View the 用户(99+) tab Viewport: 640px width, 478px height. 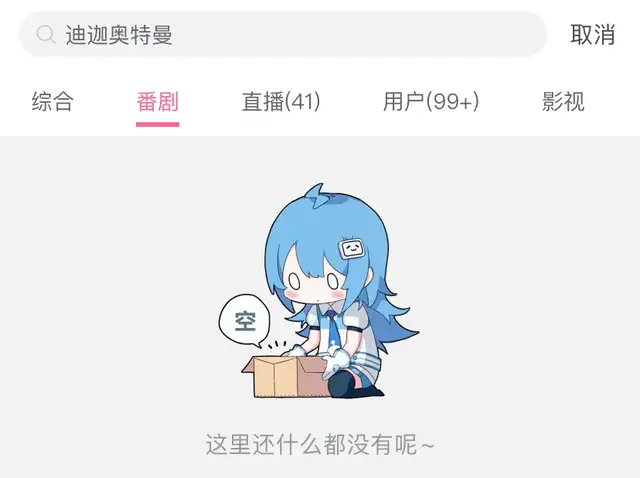point(431,102)
